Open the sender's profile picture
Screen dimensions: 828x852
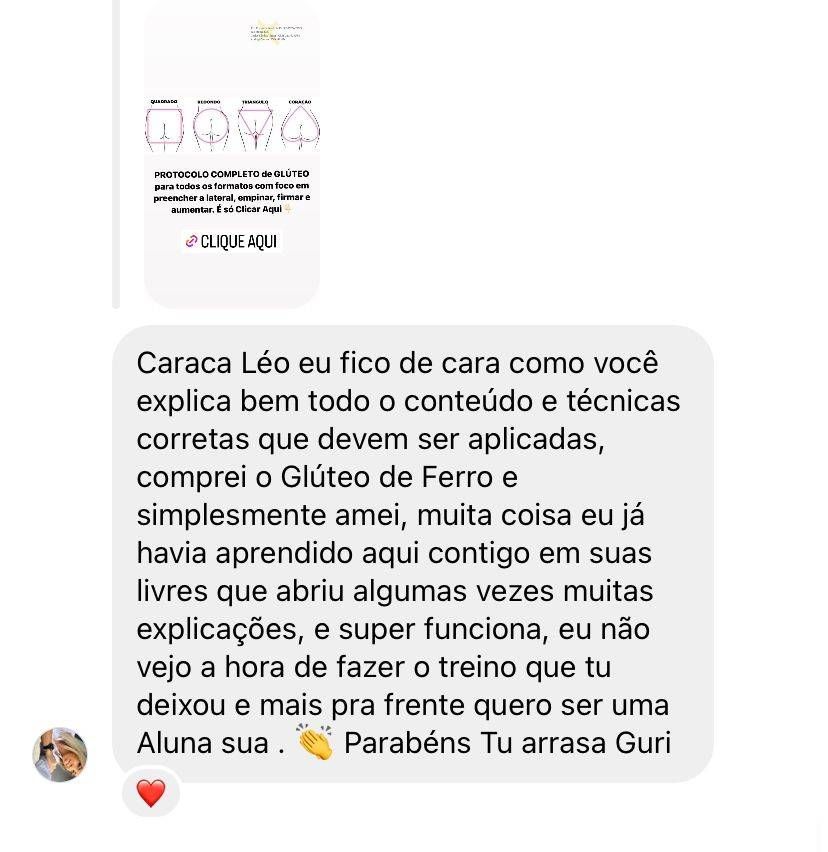(x=60, y=754)
